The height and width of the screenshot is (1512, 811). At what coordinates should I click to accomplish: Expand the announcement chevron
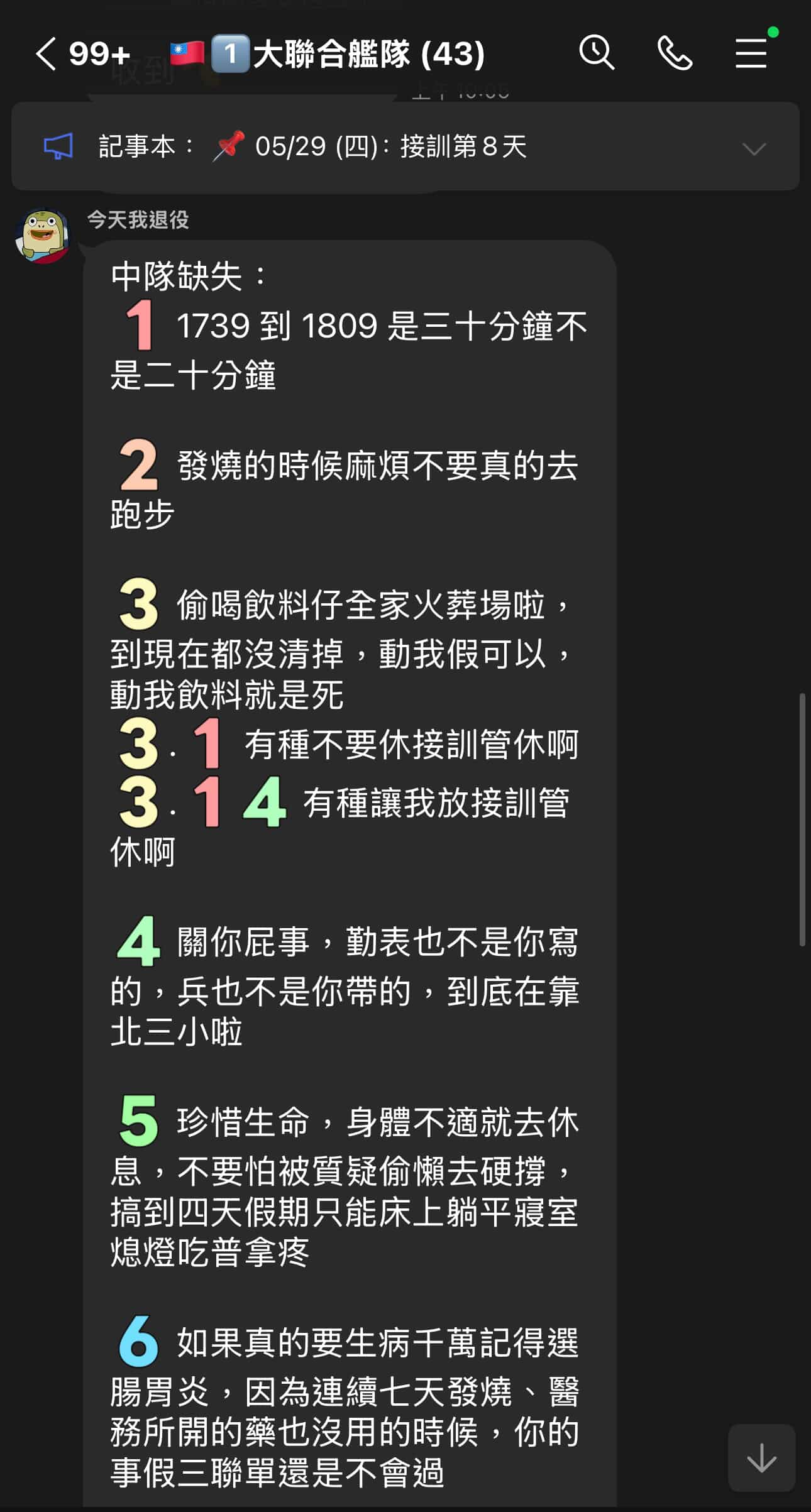tap(754, 149)
